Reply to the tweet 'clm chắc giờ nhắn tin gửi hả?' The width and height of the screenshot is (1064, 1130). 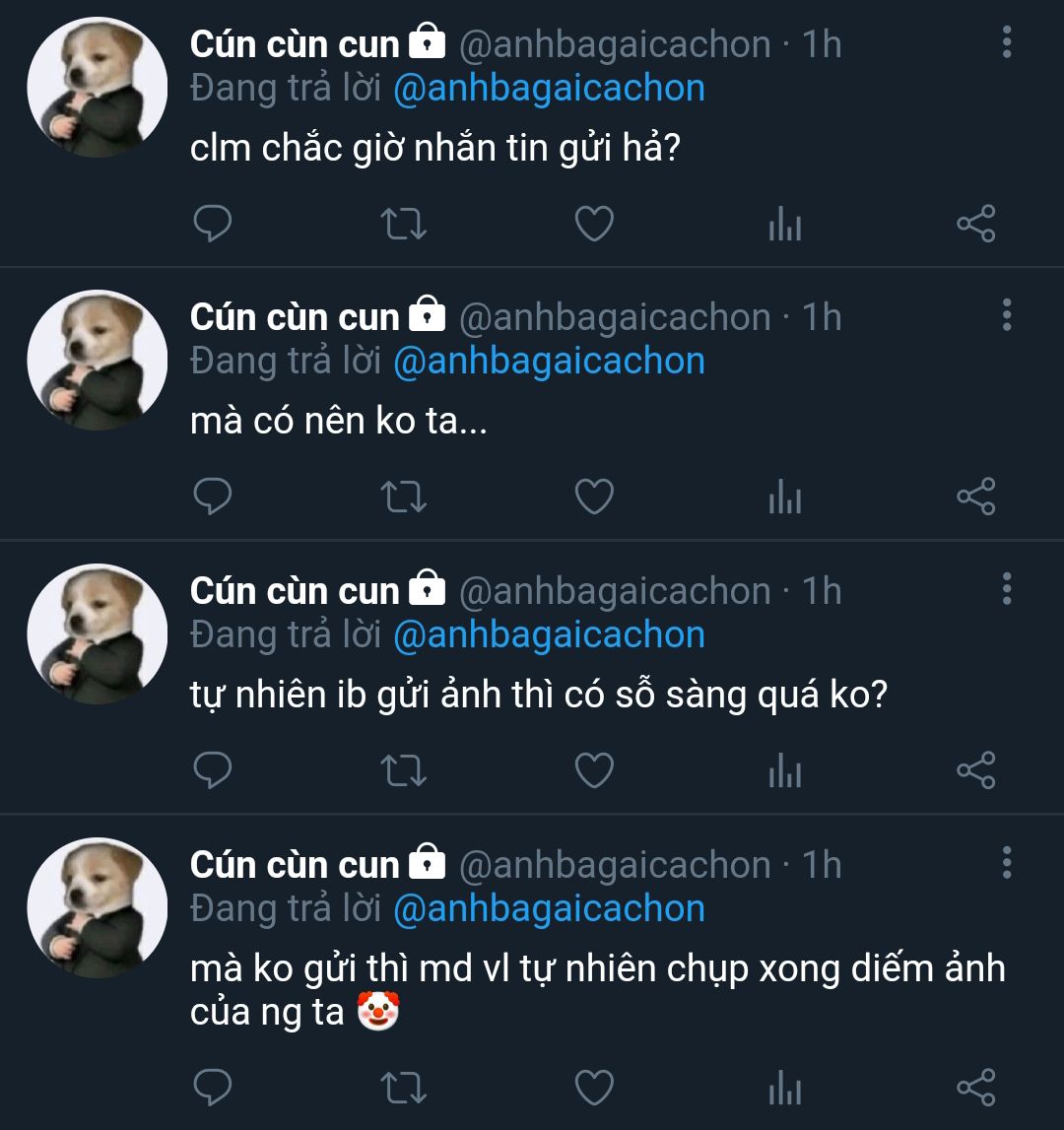pyautogui.click(x=213, y=224)
